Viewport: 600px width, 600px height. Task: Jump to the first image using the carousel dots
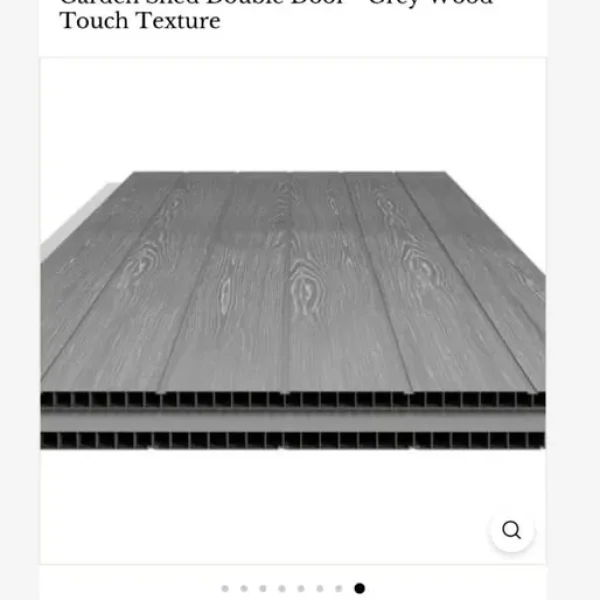(x=225, y=588)
